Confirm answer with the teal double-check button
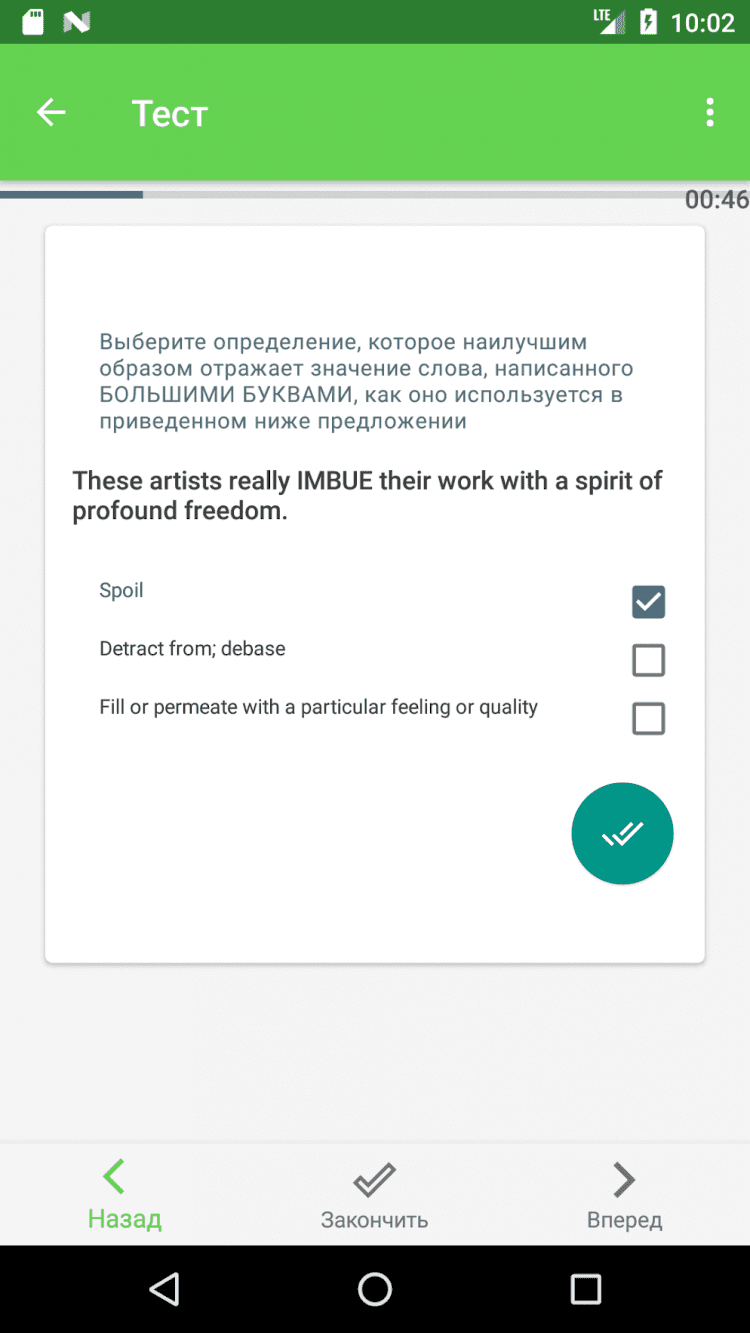750x1333 pixels. coord(622,833)
